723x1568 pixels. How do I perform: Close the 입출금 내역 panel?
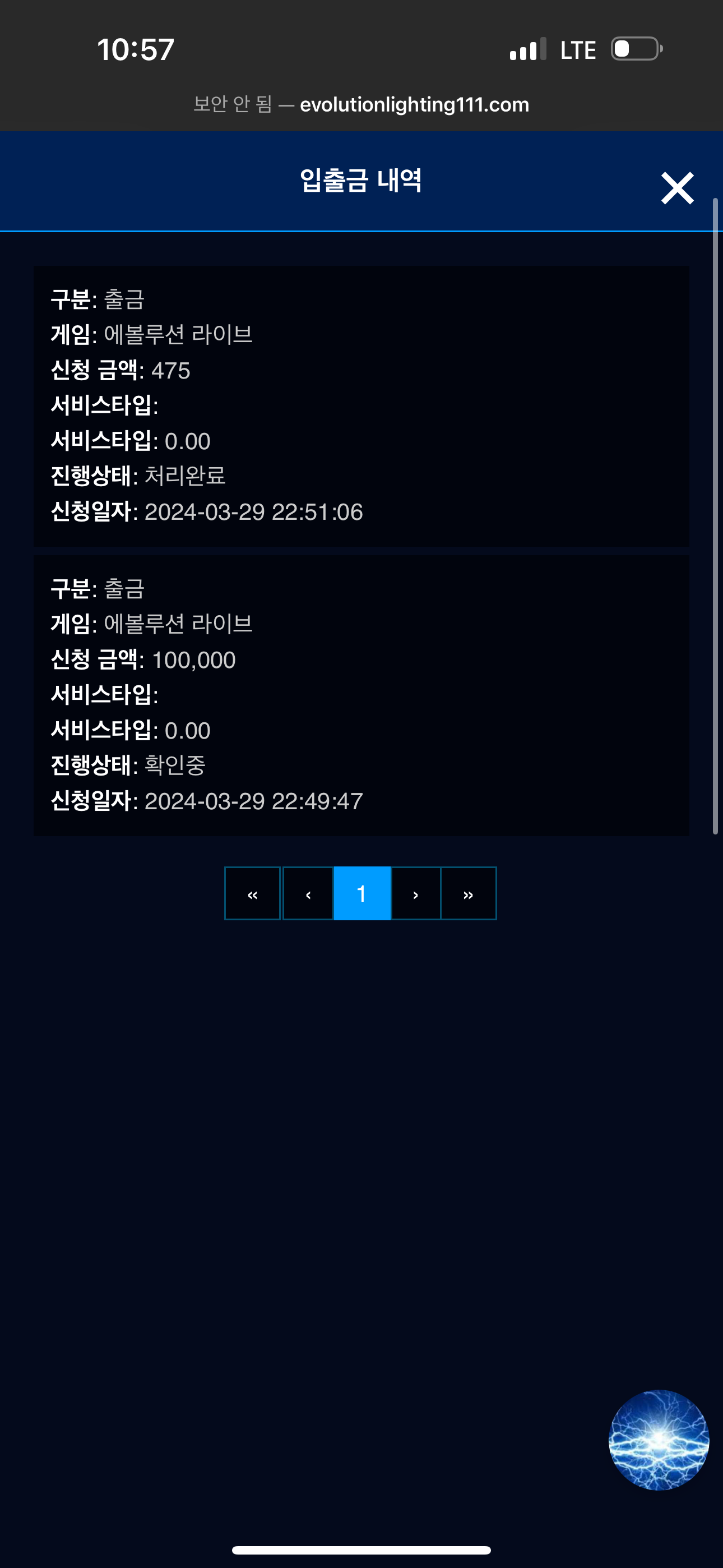point(678,188)
